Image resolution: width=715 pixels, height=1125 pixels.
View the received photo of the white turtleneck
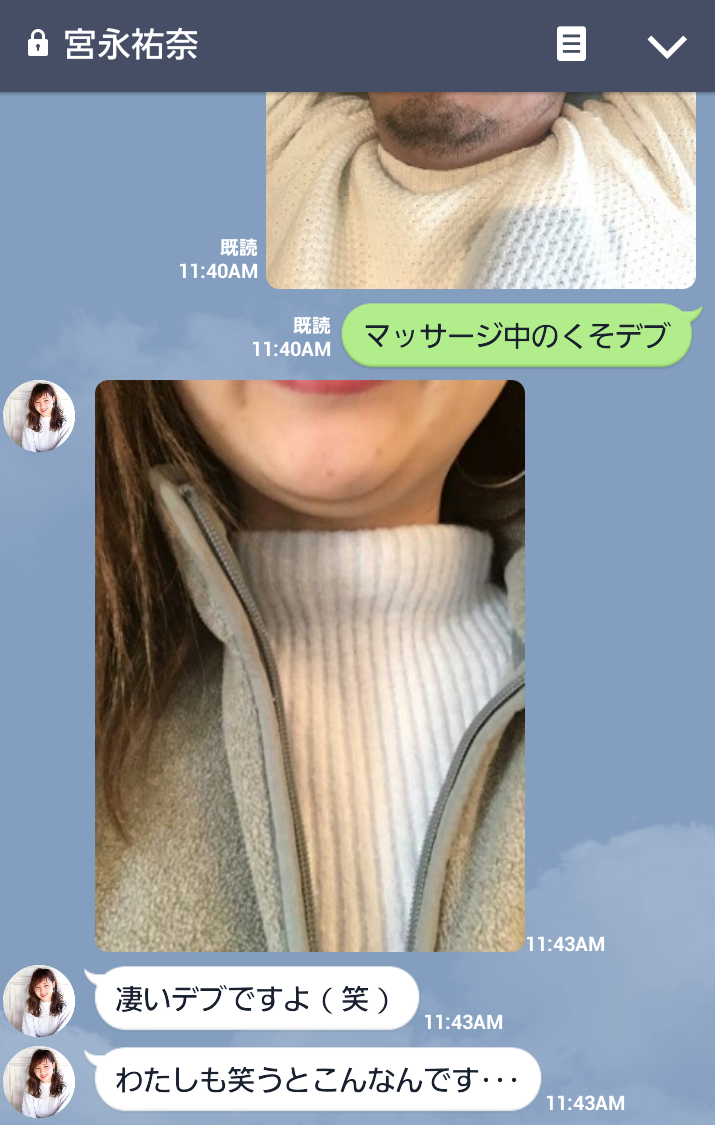(x=310, y=665)
